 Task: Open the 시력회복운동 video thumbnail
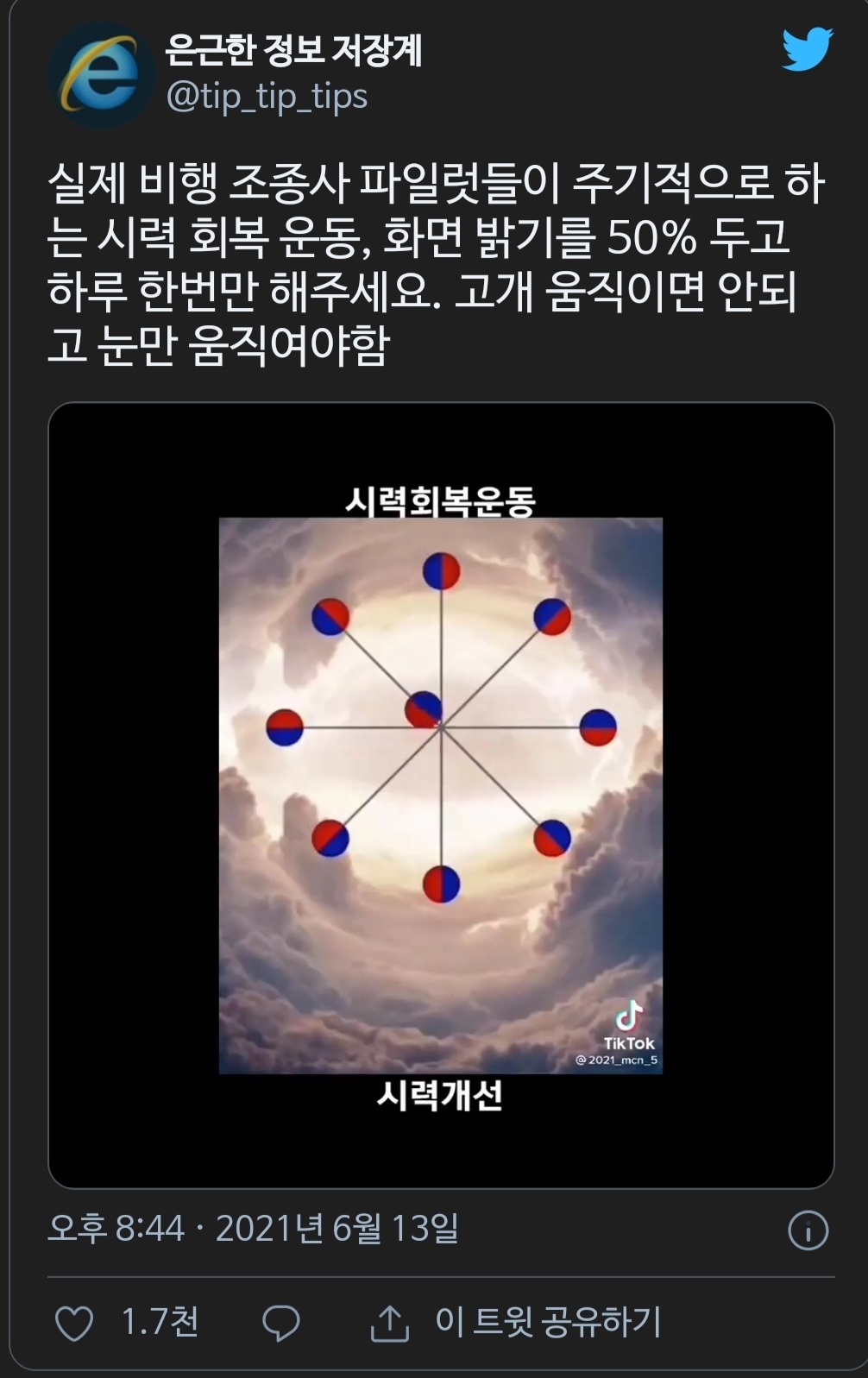point(441,795)
